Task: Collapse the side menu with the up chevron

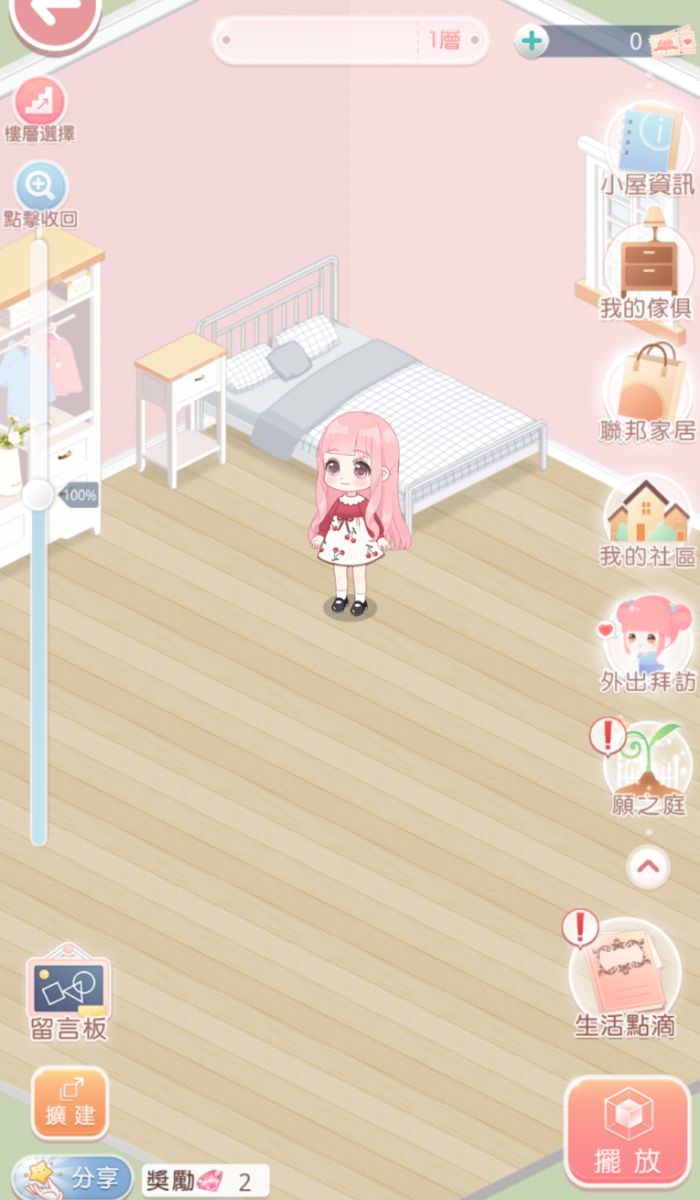Action: (647, 868)
